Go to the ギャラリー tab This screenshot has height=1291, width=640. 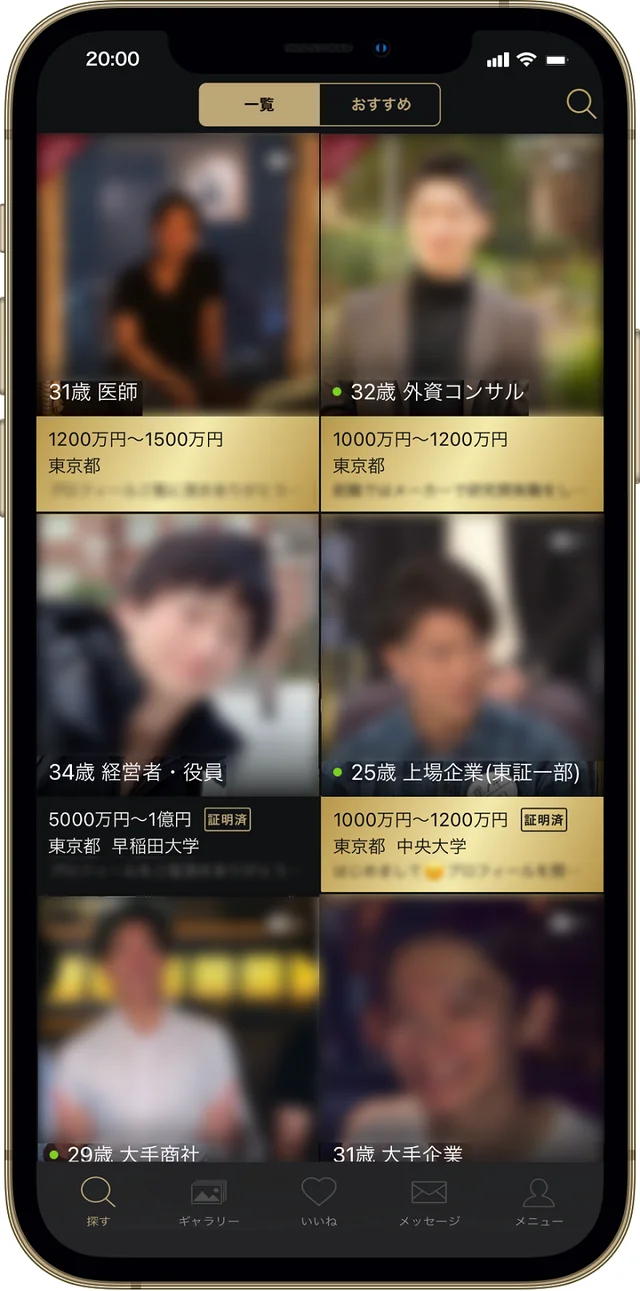208,1200
